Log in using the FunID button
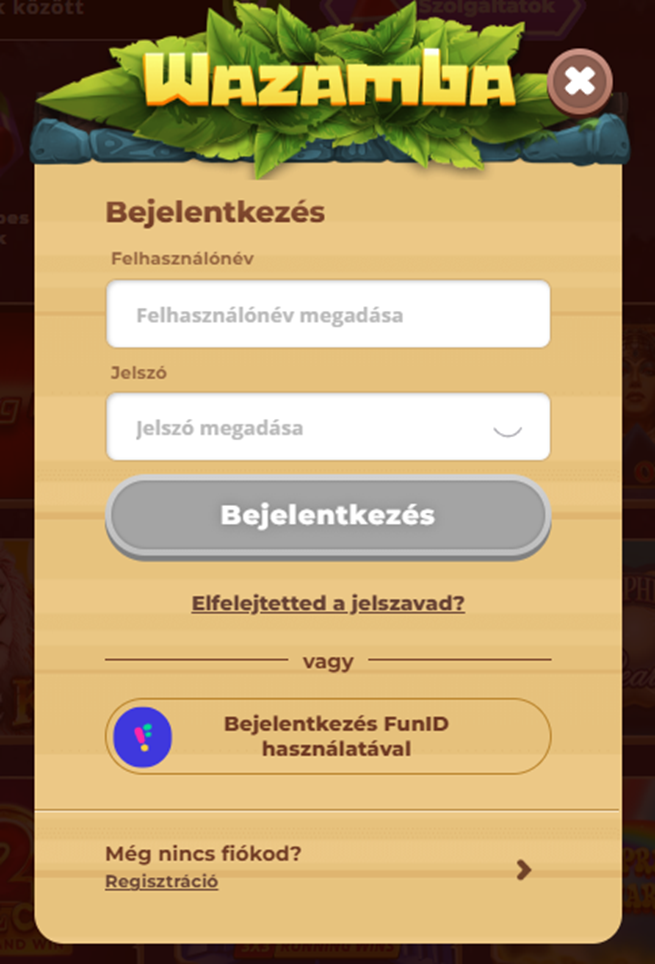Viewport: 655px width, 964px height. coord(328,736)
